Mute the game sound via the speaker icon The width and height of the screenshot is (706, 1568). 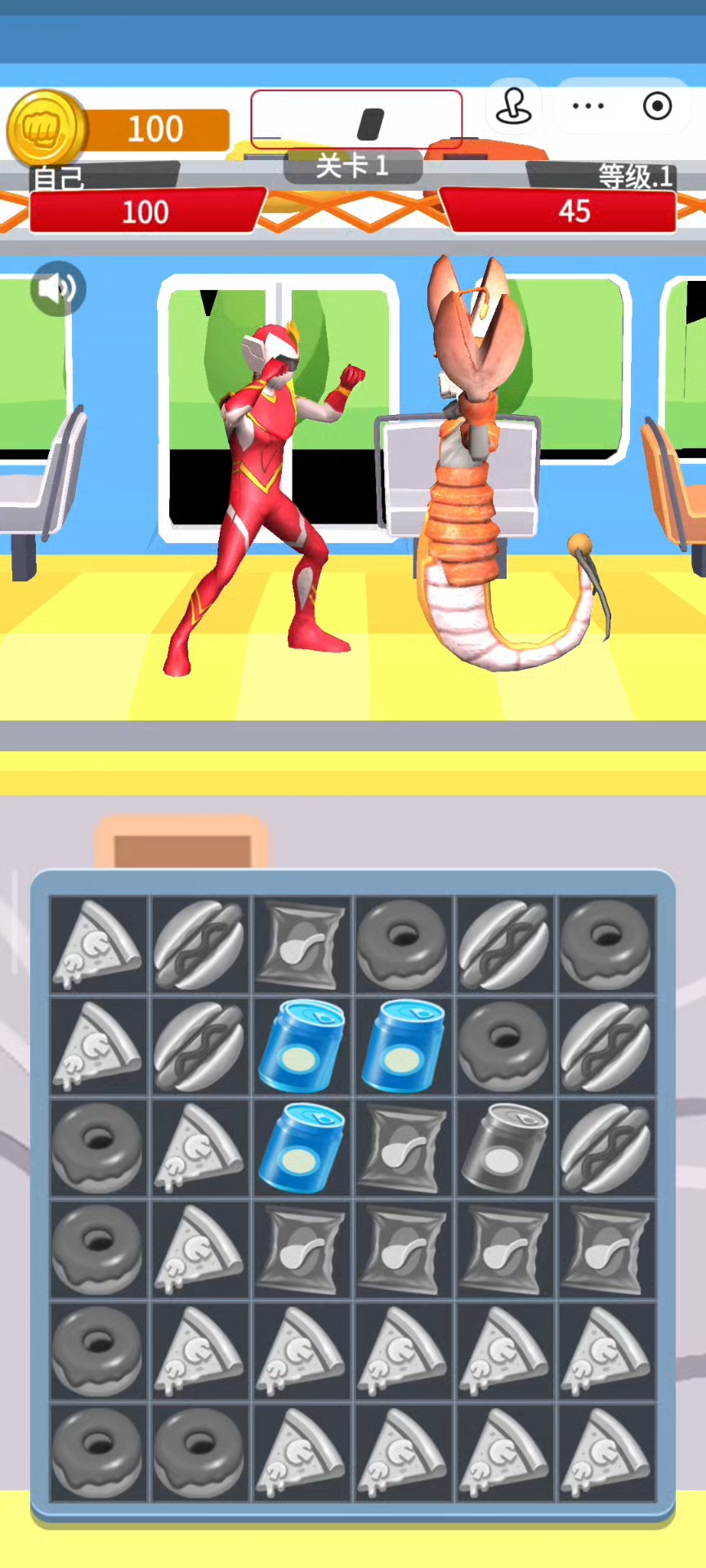(x=57, y=289)
